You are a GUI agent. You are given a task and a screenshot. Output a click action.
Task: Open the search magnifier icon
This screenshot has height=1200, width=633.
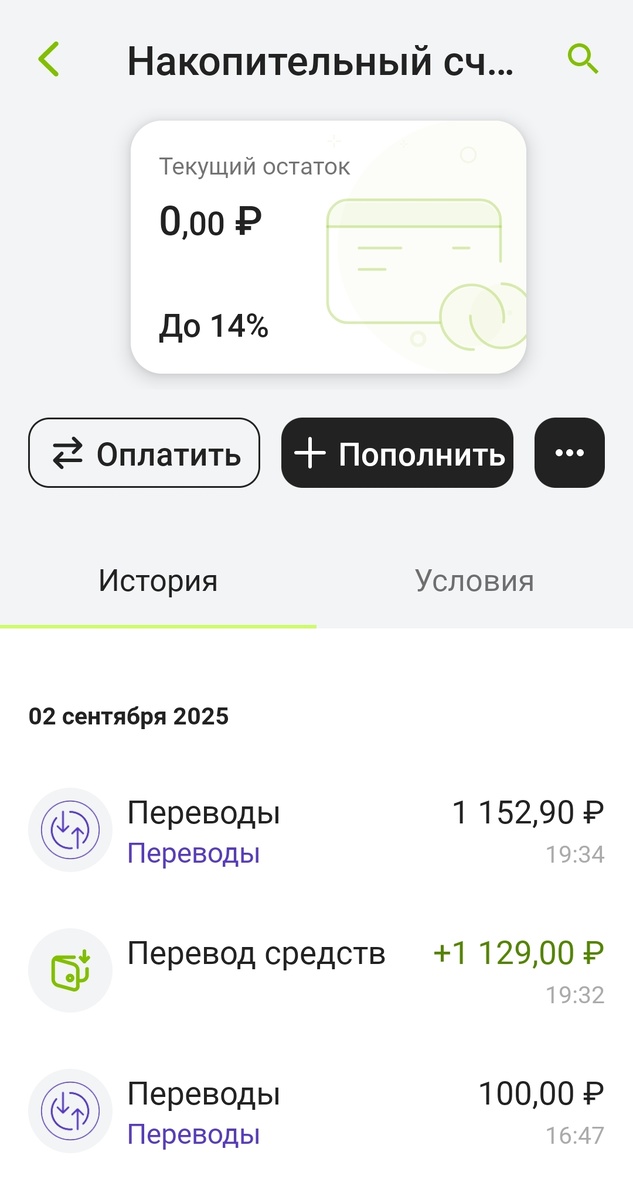pos(583,60)
